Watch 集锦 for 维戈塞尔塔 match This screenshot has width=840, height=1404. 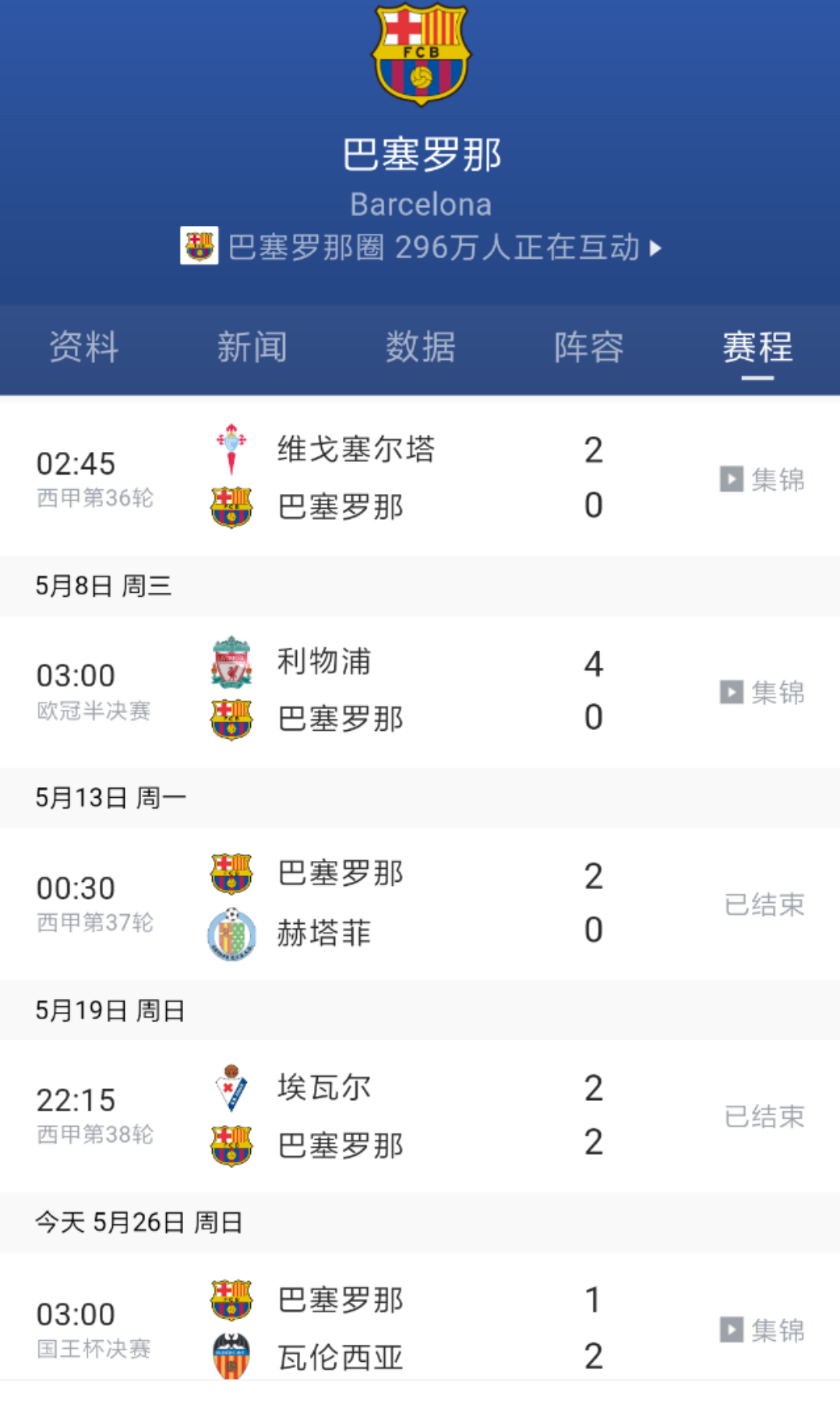762,479
